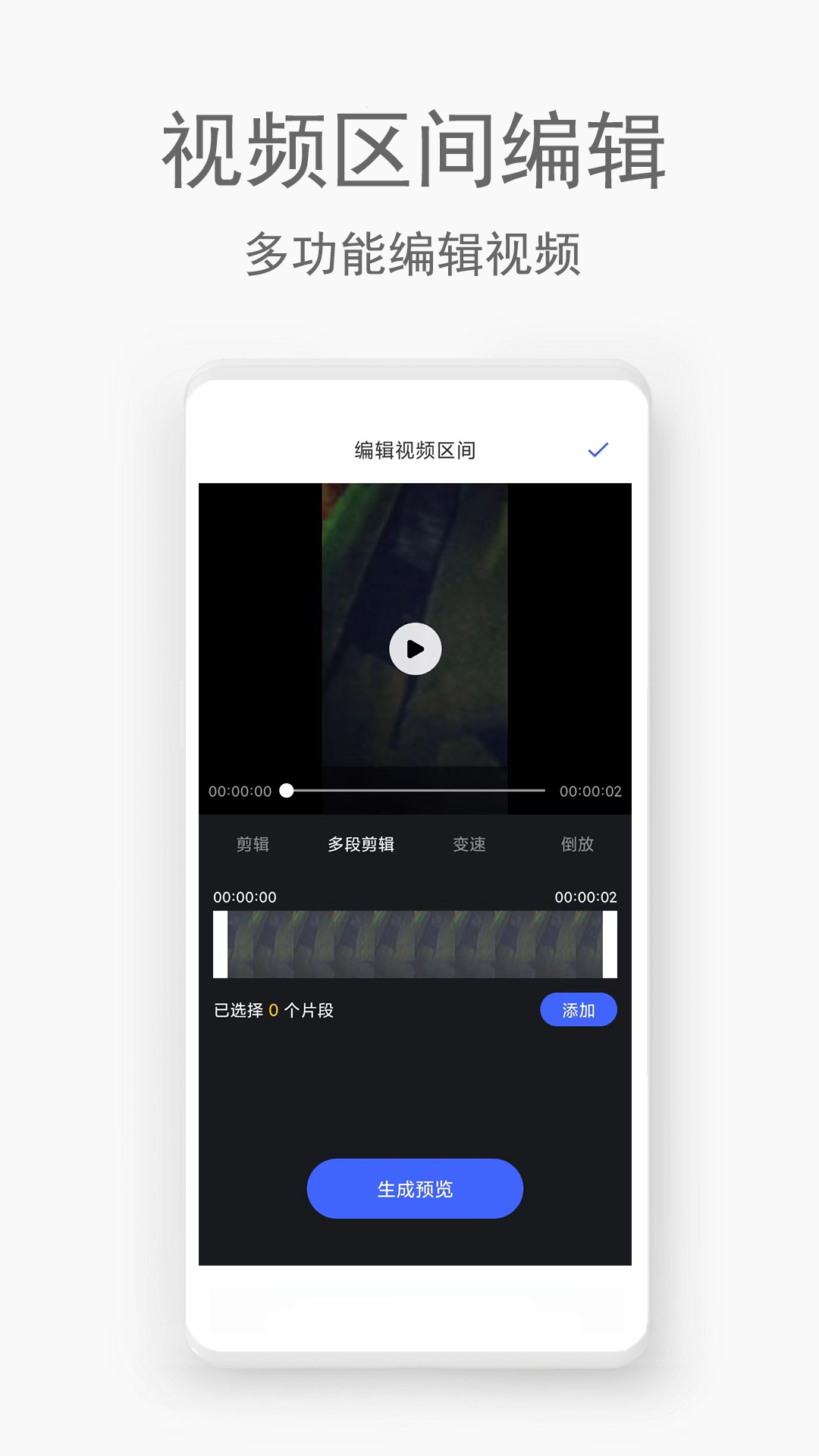The image size is (819, 1456).
Task: Tap the confirm checkmark to save edits
Action: click(599, 450)
